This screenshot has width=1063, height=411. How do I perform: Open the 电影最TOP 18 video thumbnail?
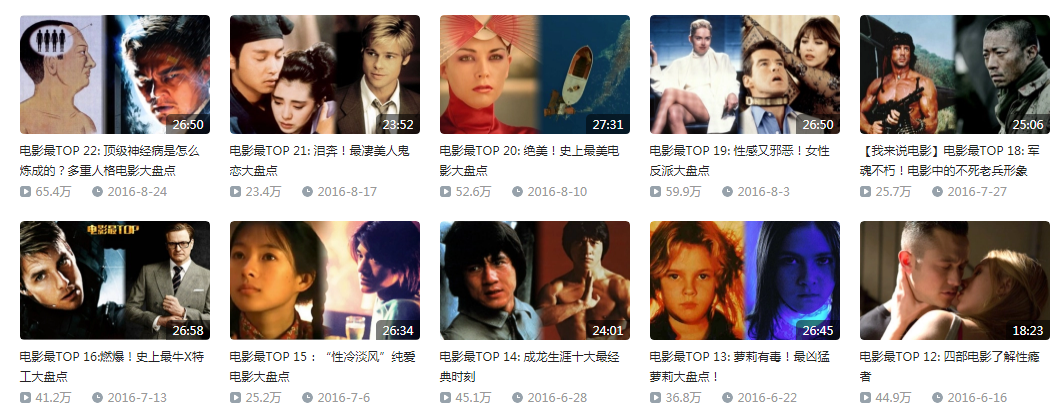955,74
